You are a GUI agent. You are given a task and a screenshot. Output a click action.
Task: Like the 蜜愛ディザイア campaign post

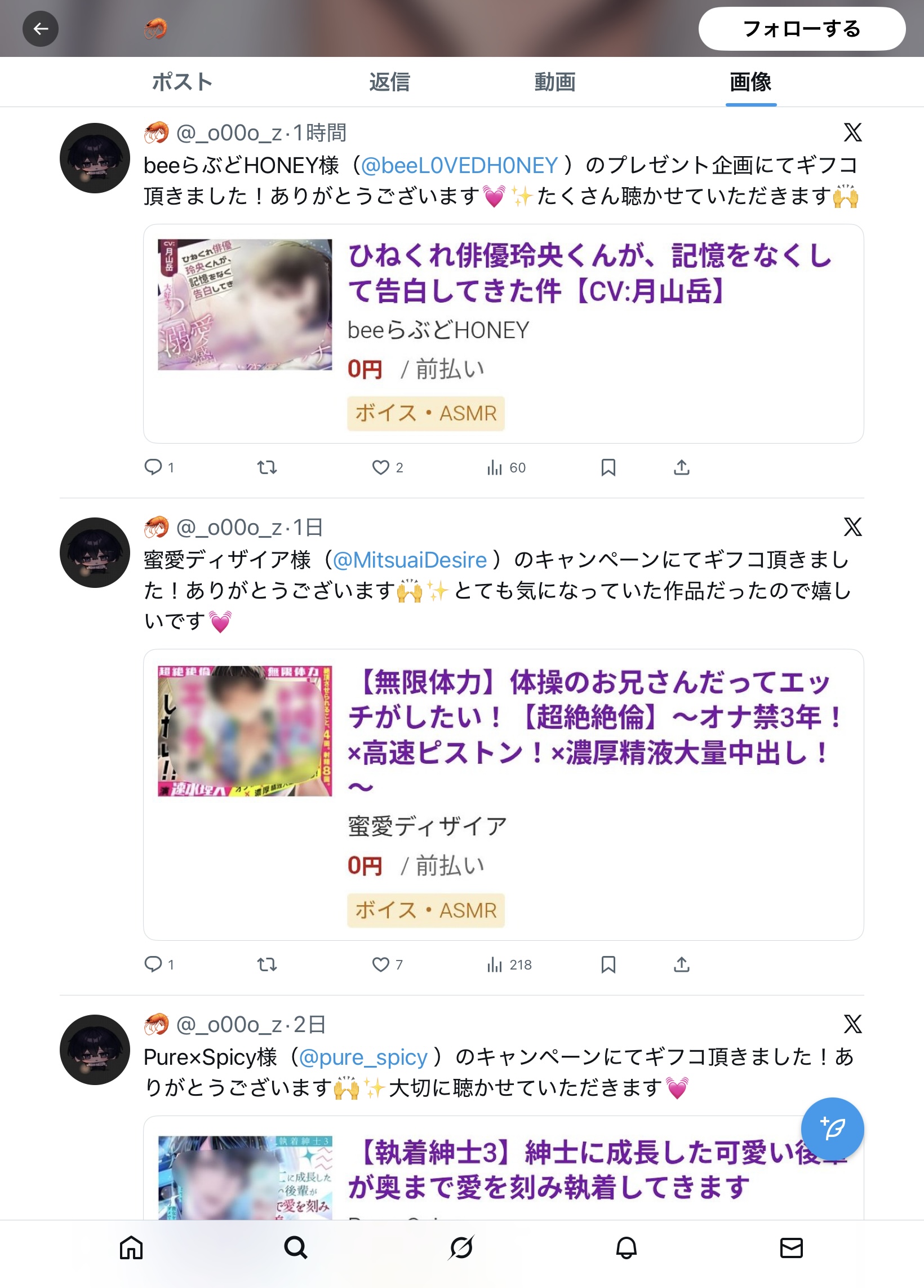coord(381,964)
